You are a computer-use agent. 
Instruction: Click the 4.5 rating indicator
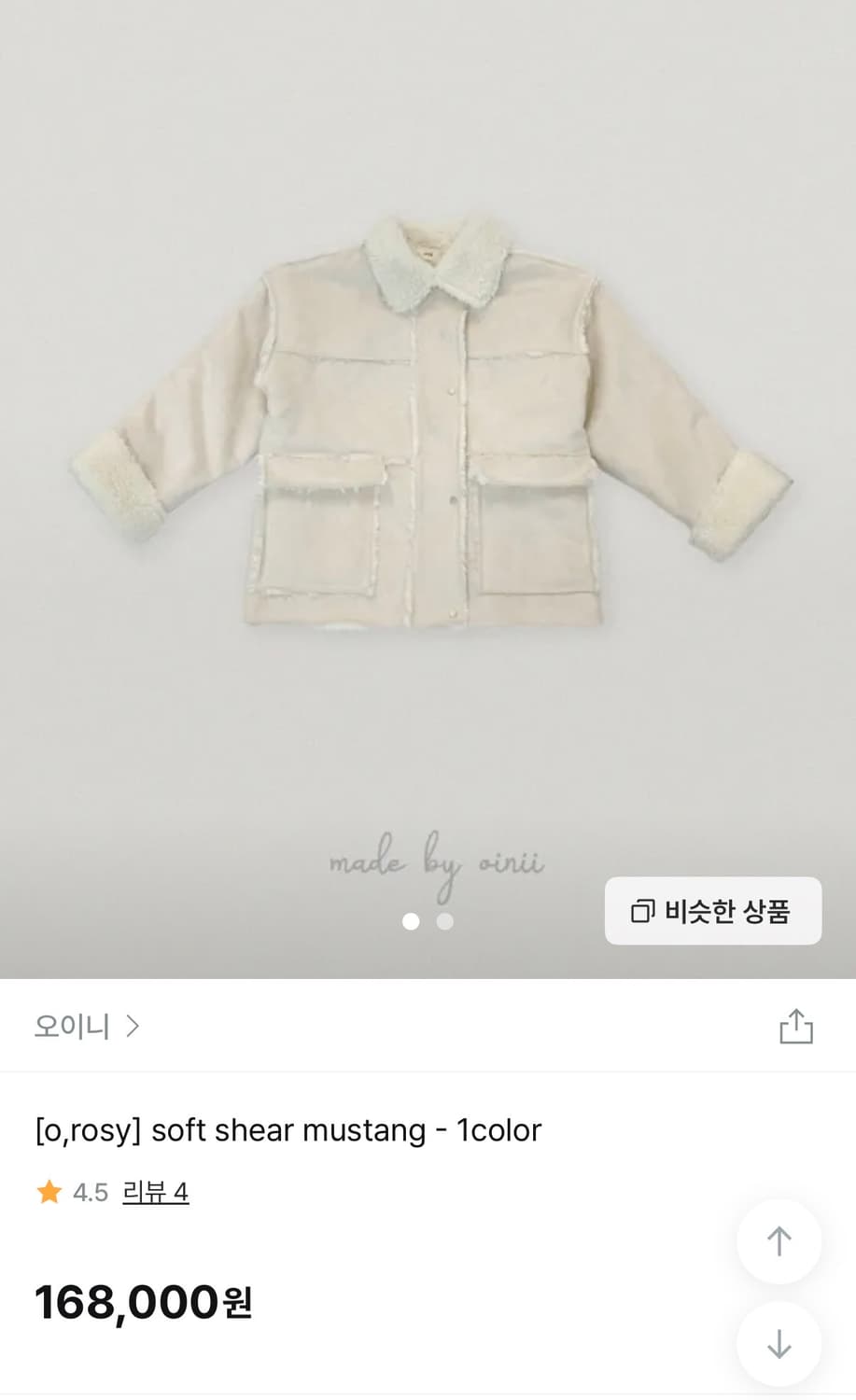[x=89, y=1193]
